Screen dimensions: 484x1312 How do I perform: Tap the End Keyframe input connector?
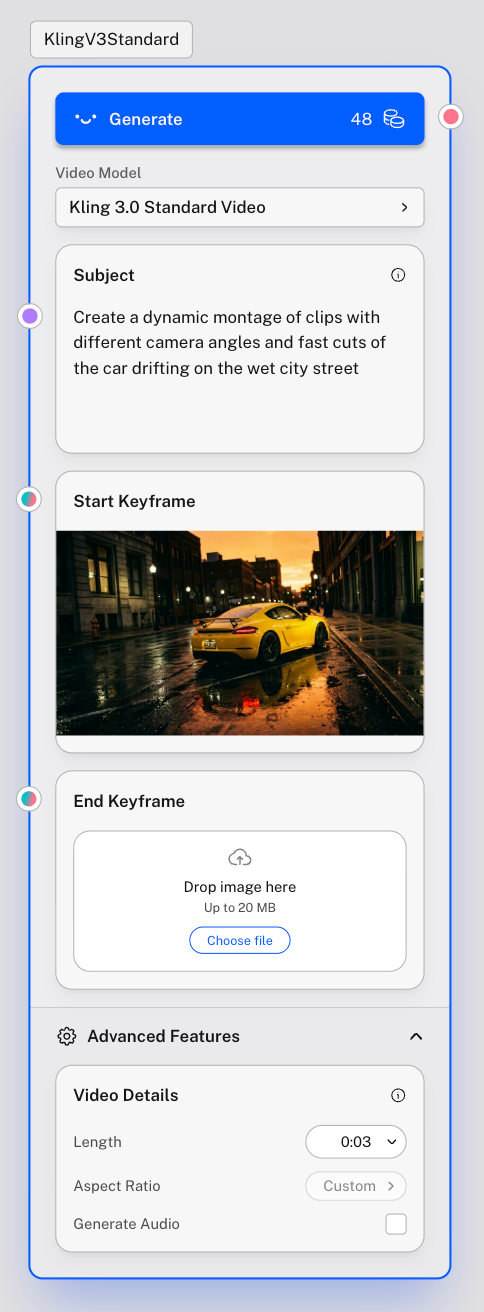[x=30, y=798]
